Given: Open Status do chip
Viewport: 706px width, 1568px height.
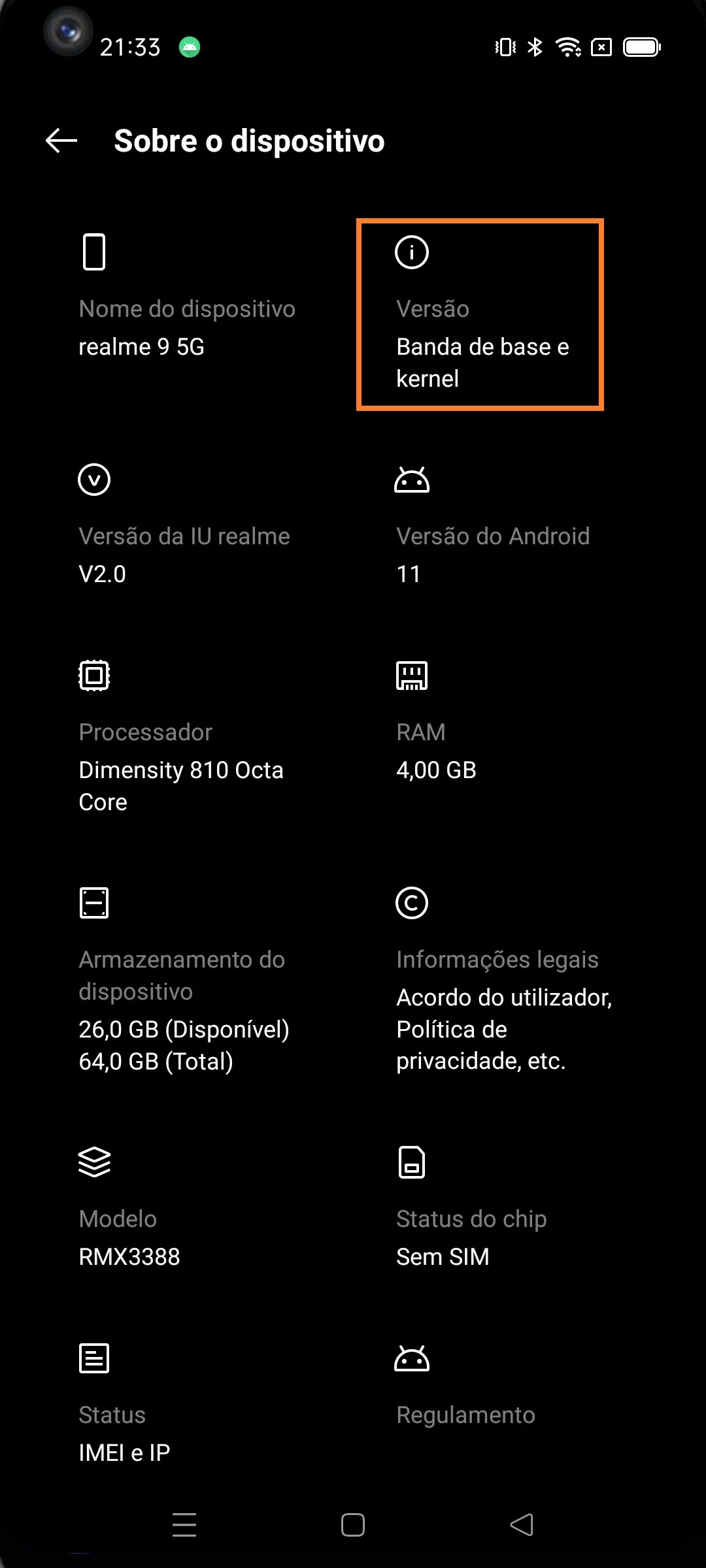Looking at the screenshot, I should tap(471, 1222).
